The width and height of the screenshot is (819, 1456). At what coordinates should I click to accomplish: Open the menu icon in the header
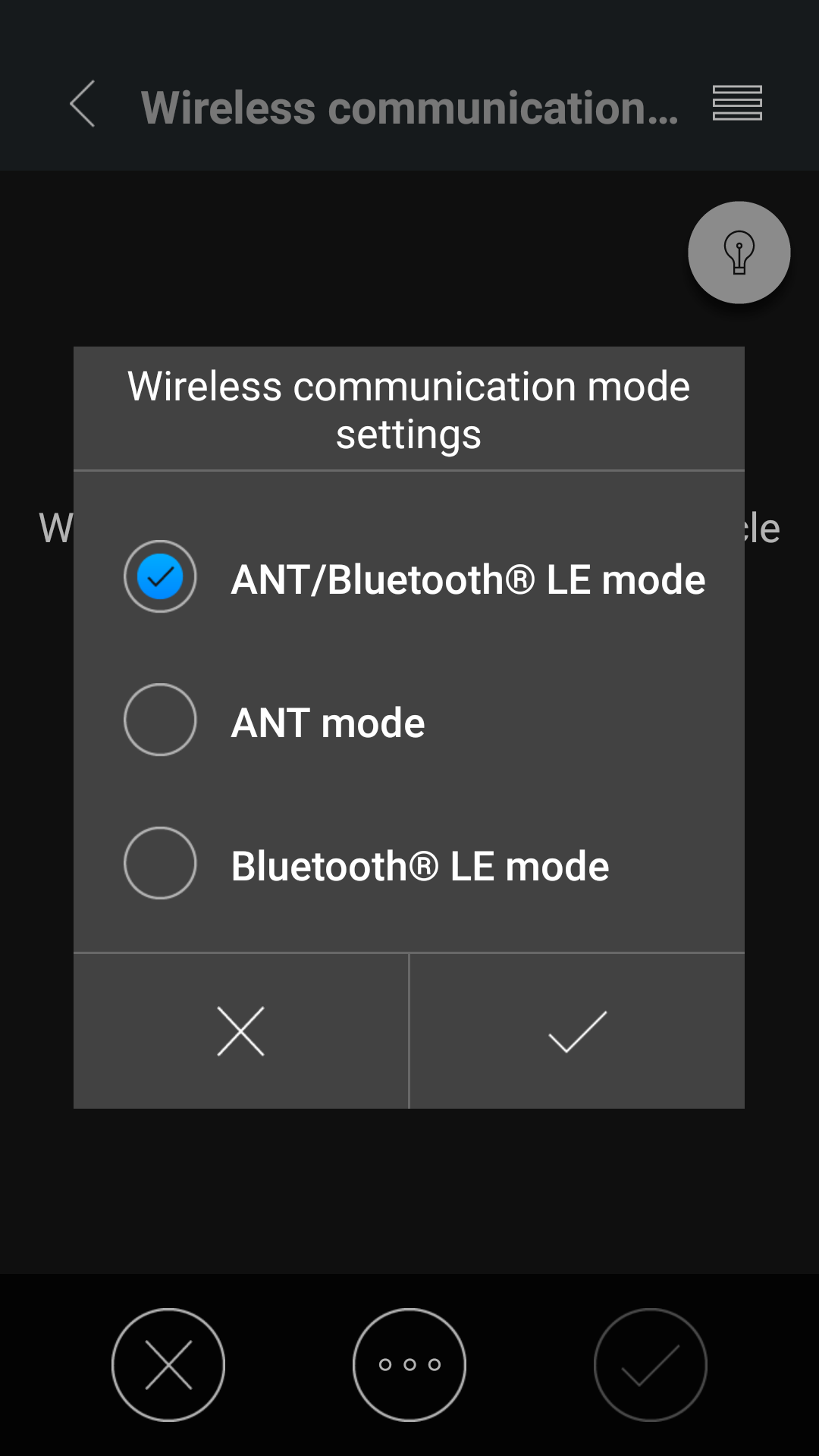point(737,103)
